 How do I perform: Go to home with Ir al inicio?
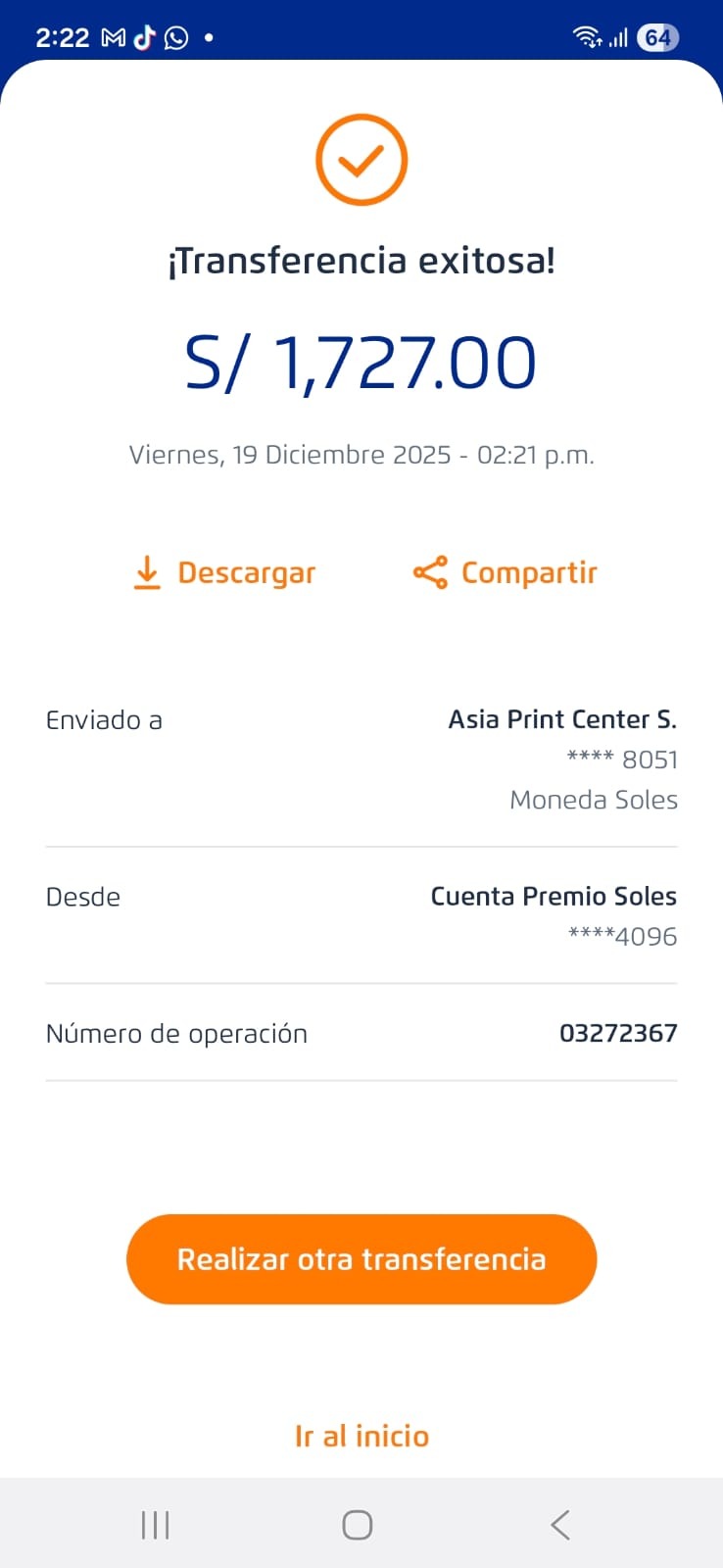pyautogui.click(x=361, y=1436)
